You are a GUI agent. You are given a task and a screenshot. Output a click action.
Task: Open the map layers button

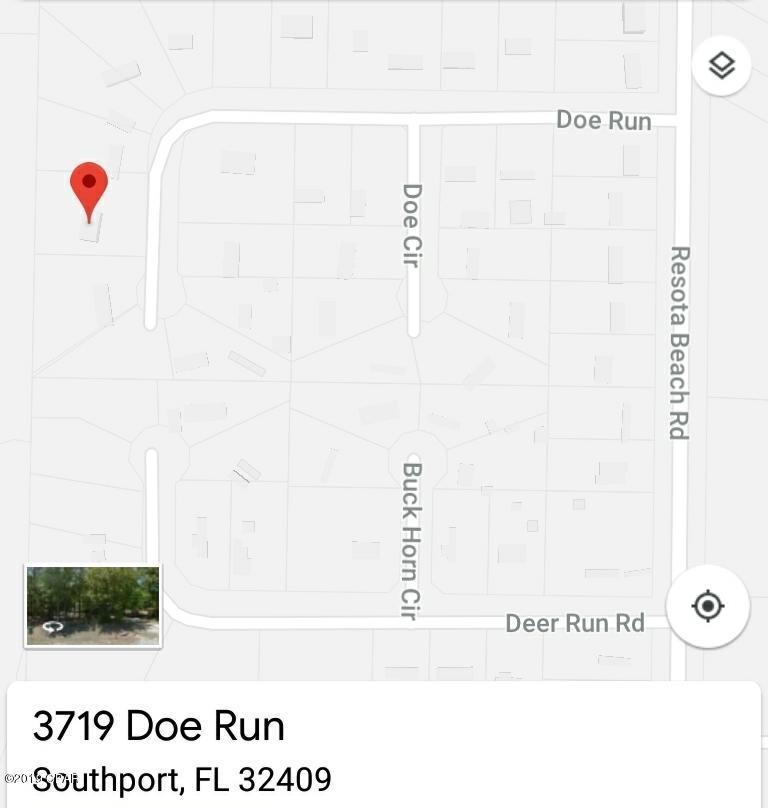721,66
